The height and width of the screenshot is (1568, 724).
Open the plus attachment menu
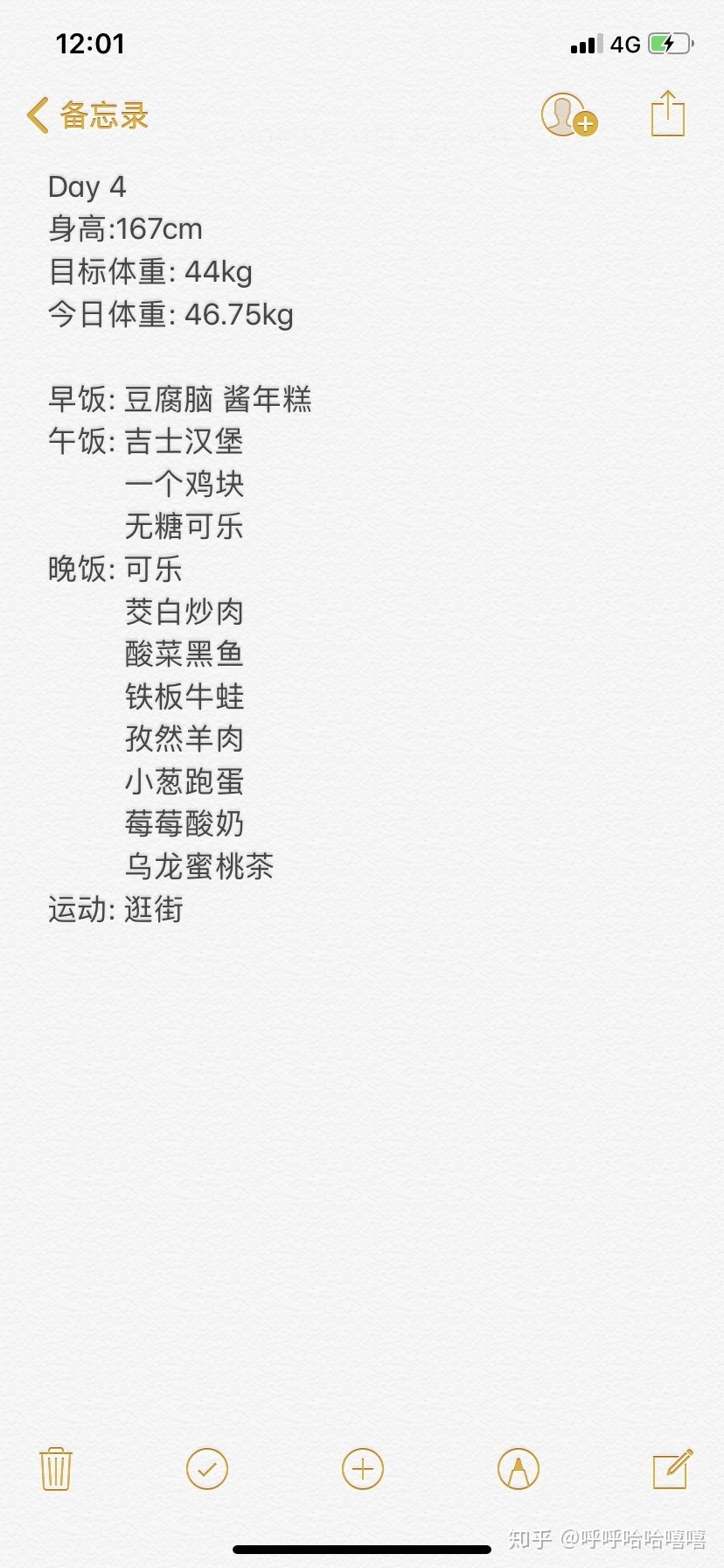[x=363, y=1469]
